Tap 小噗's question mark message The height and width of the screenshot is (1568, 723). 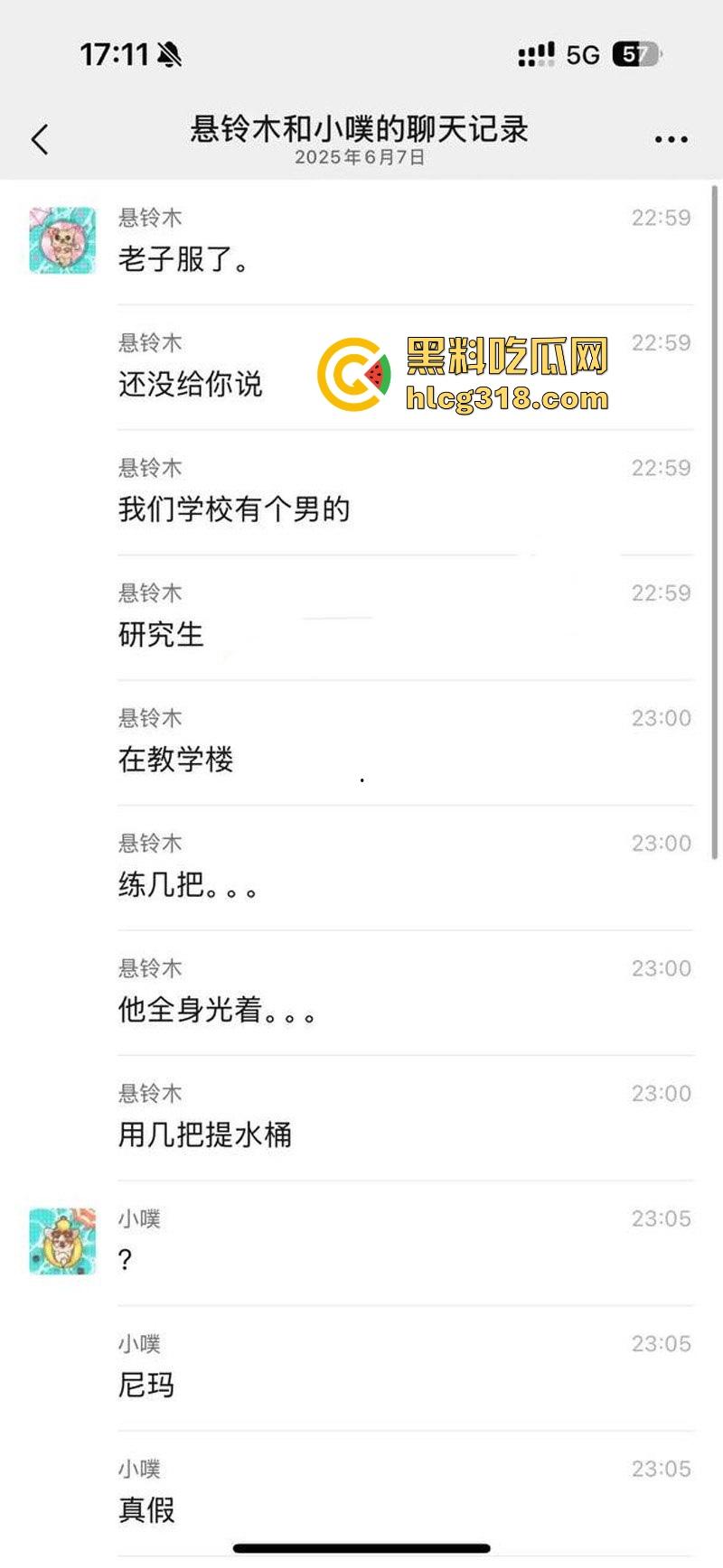point(124,1262)
